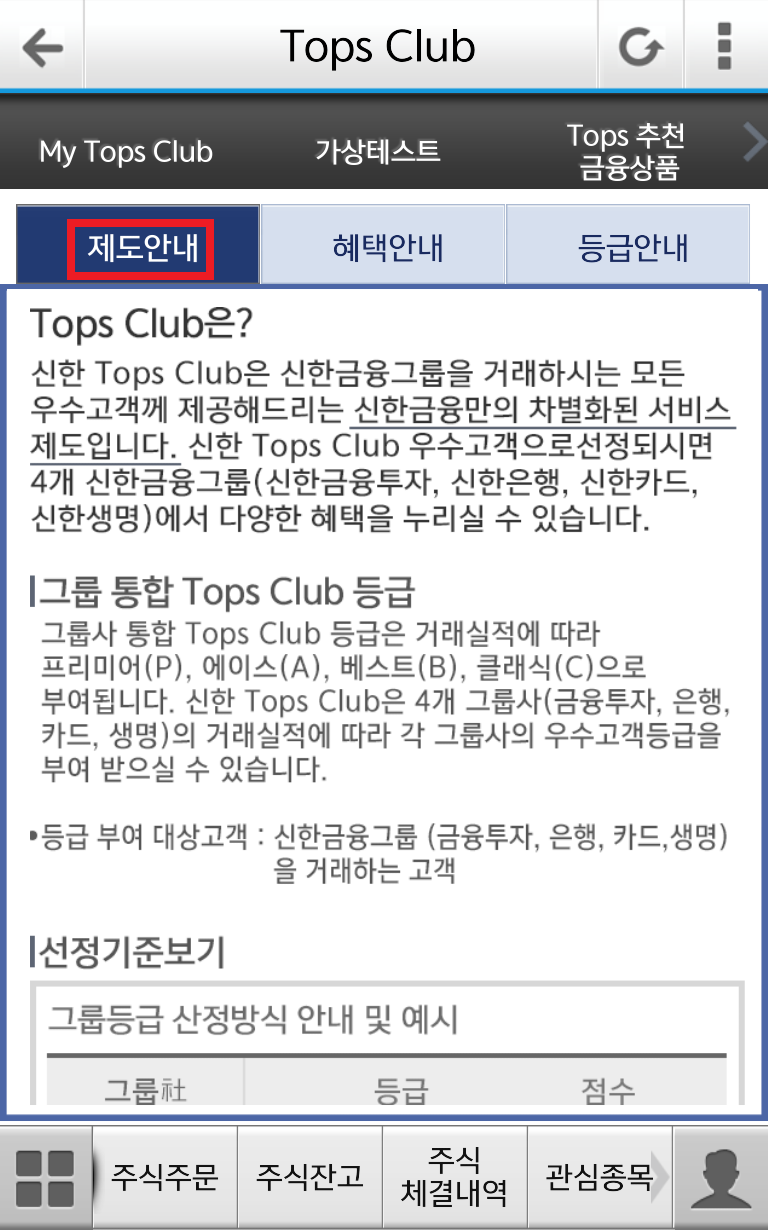
Task: Open 주식주문 from the bottom bar
Action: tap(165, 1177)
